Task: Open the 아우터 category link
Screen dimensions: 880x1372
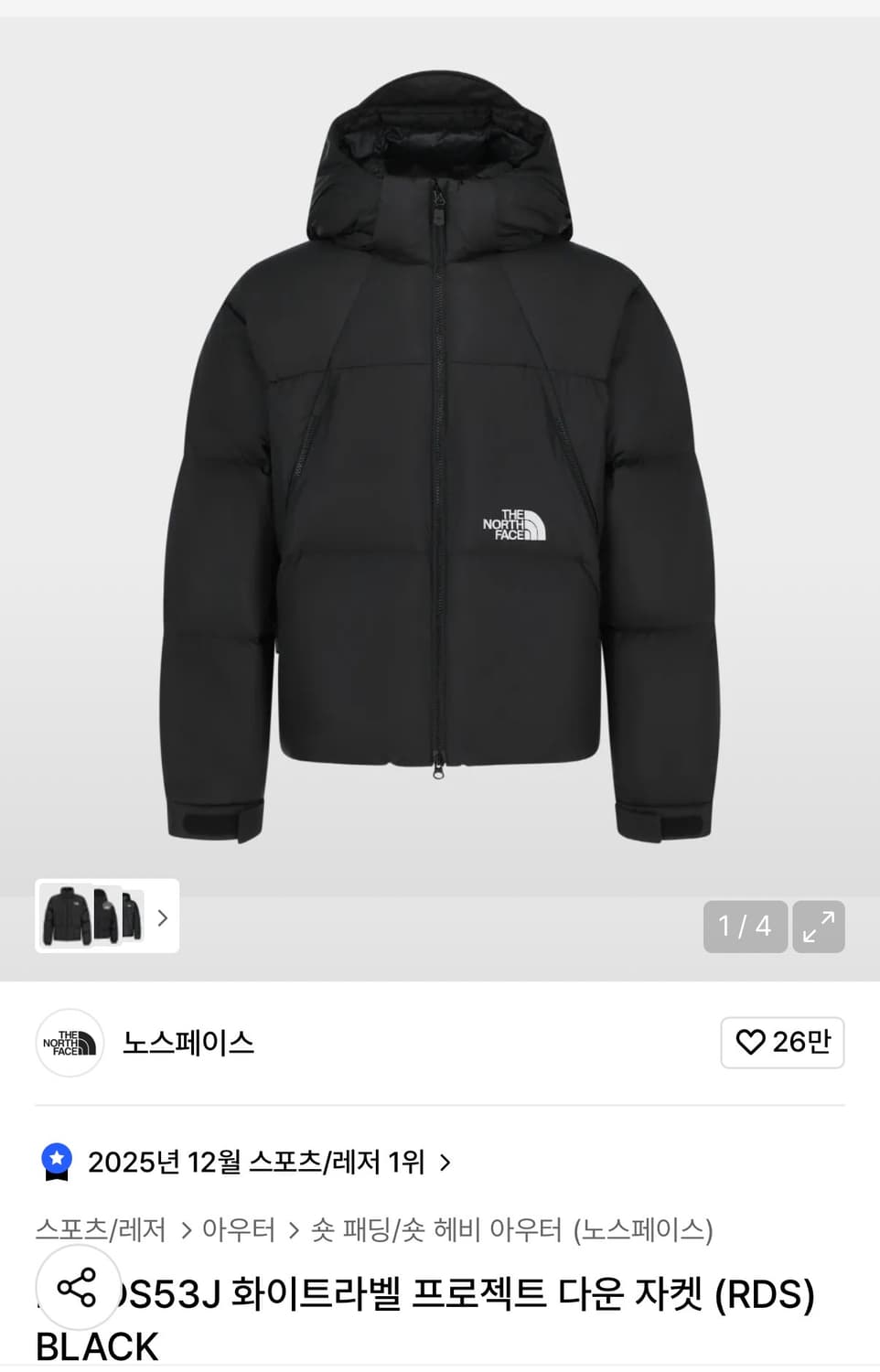Action: [240, 1230]
